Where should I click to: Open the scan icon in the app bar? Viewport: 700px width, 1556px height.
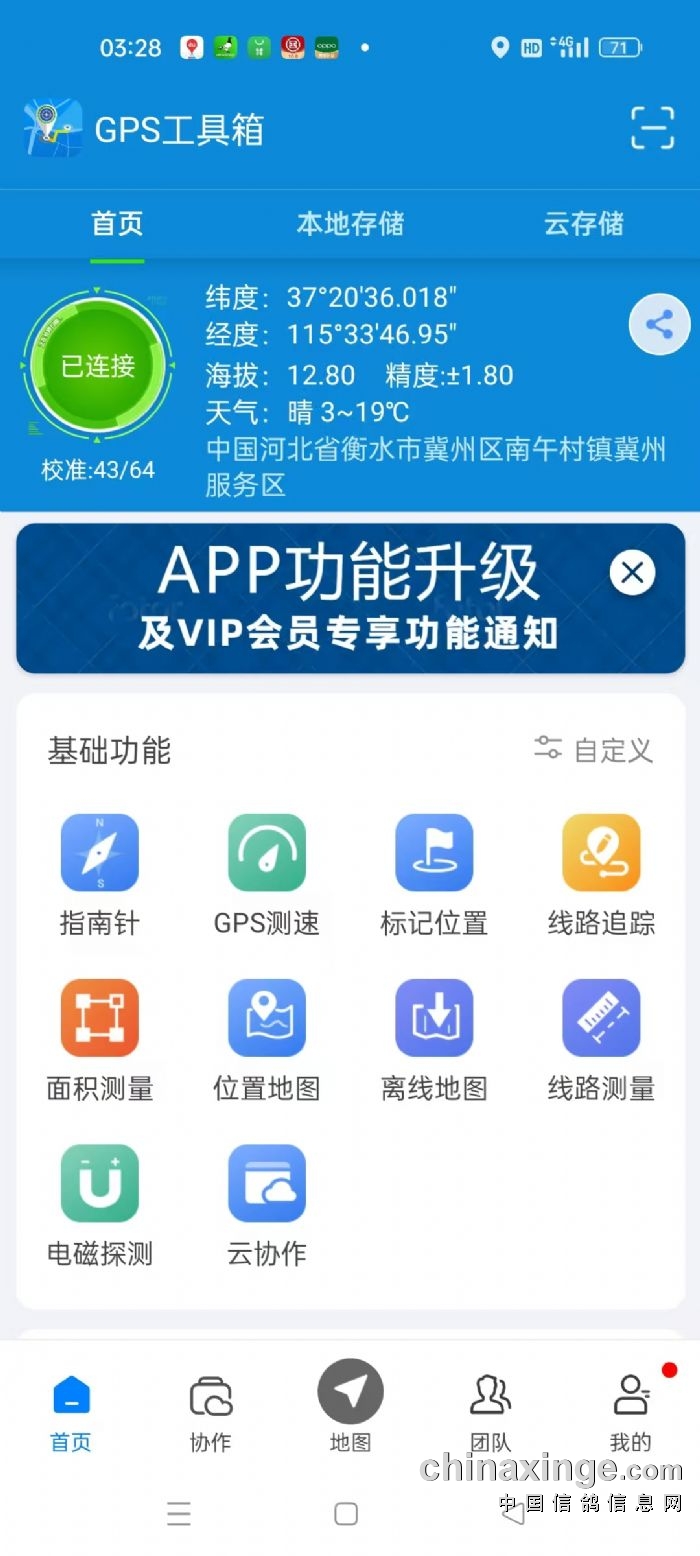tap(652, 128)
